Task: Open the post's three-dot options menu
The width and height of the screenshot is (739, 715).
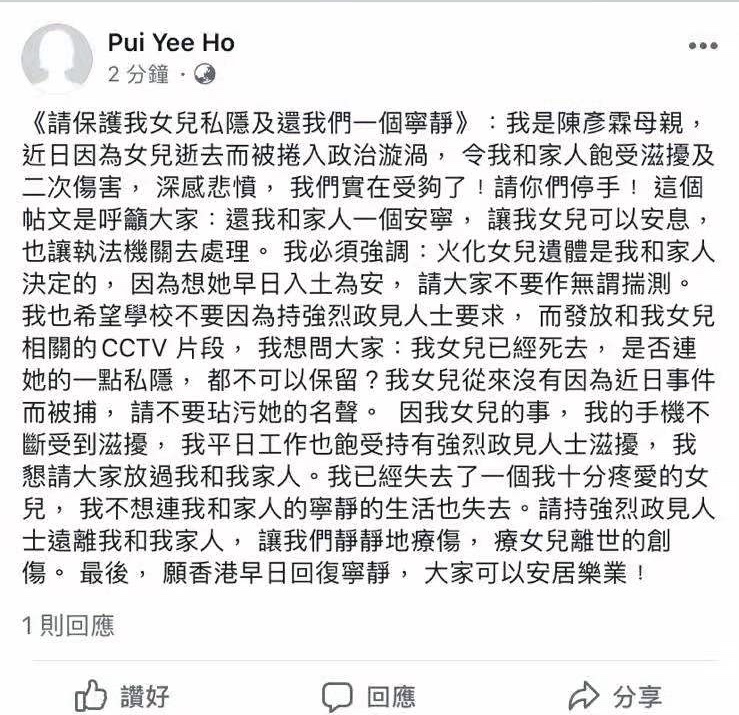Action: (x=703, y=46)
